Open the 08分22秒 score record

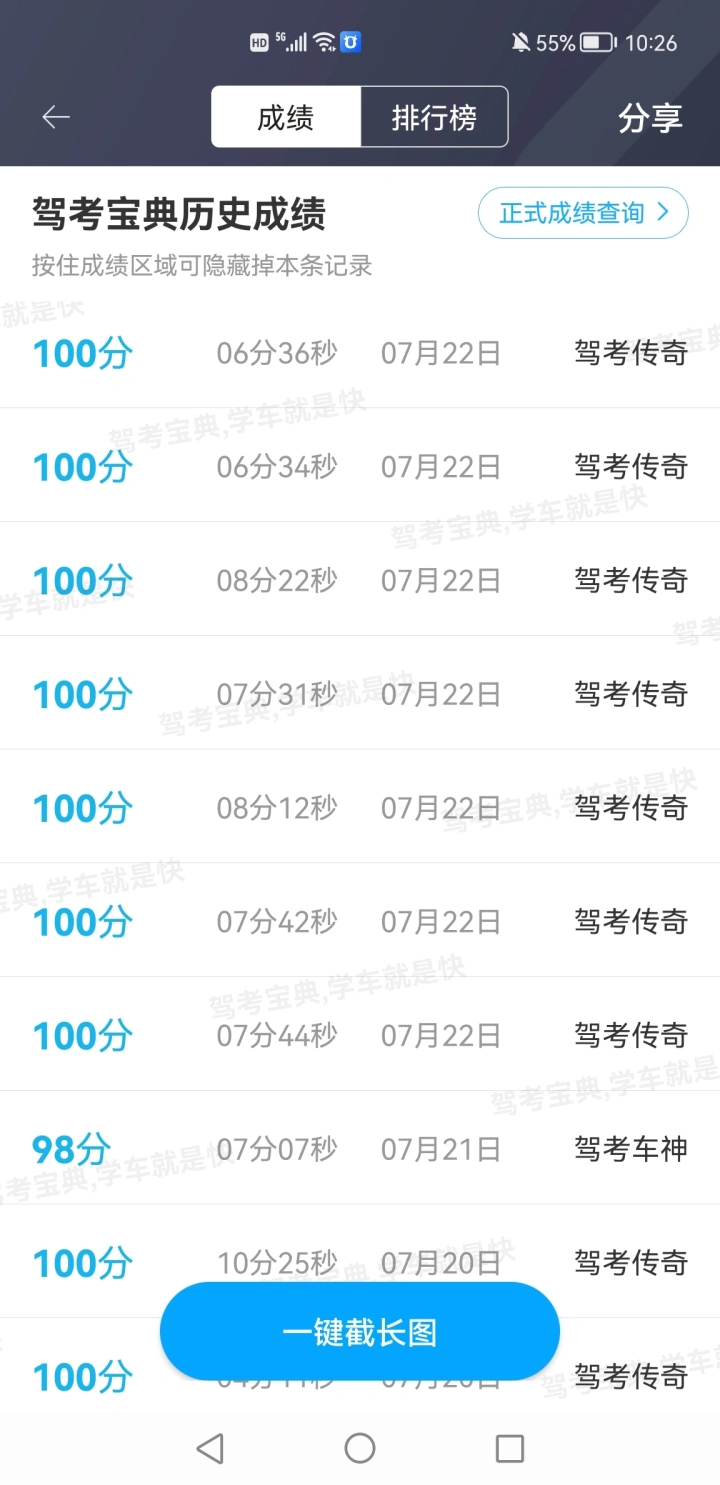360,580
